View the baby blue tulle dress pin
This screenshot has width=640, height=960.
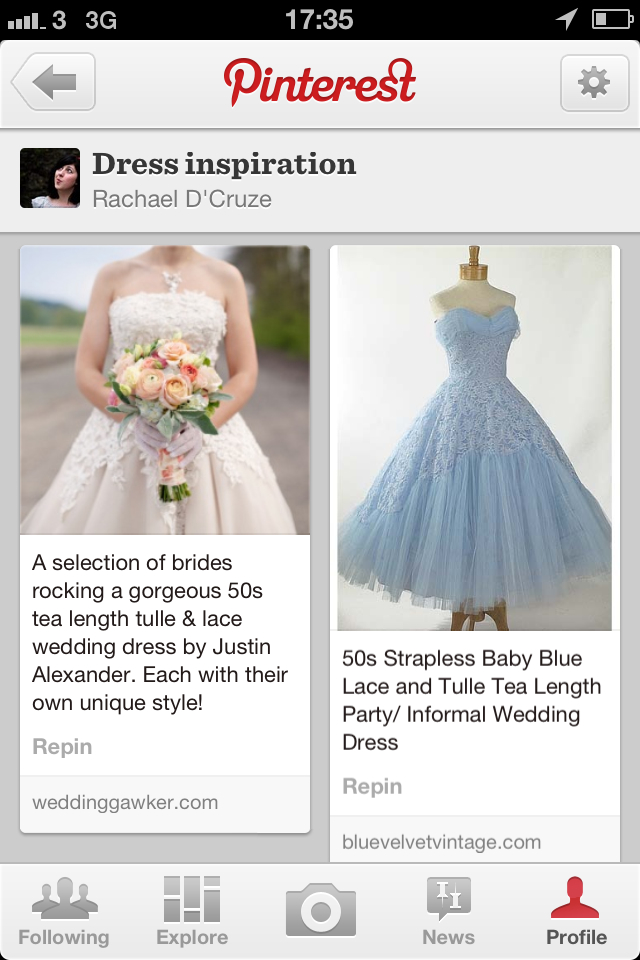click(475, 438)
